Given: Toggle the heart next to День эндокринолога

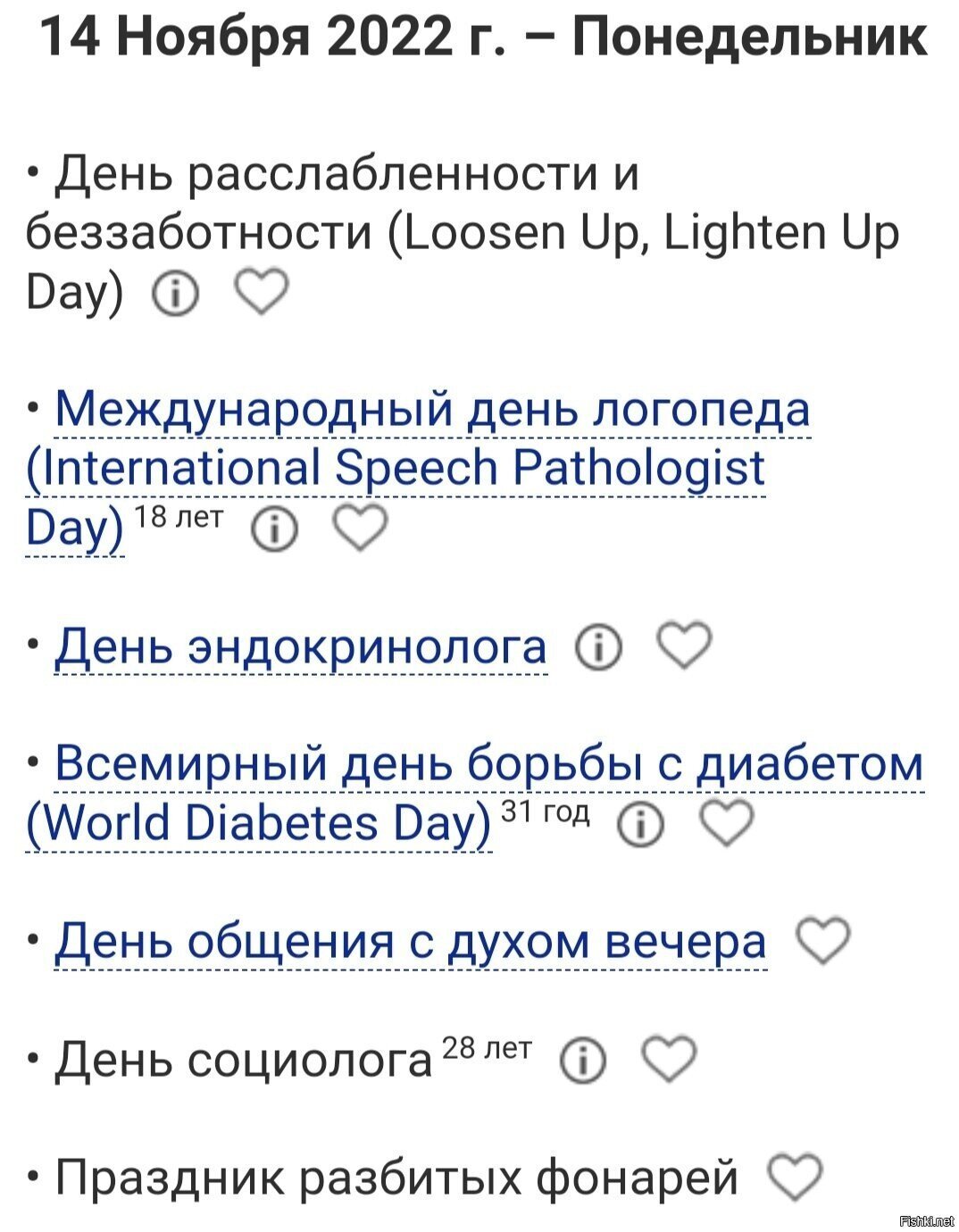Looking at the screenshot, I should [685, 645].
